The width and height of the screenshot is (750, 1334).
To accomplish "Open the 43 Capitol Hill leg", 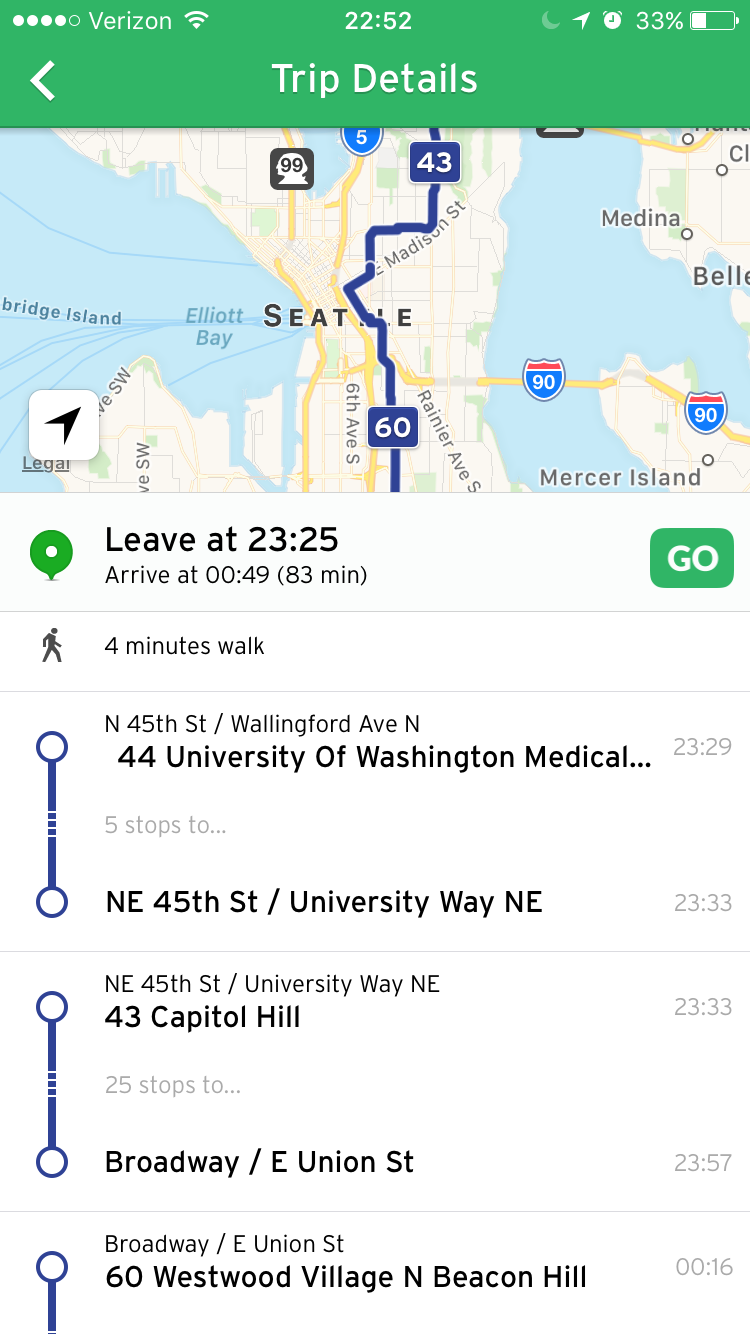I will pos(203,1017).
